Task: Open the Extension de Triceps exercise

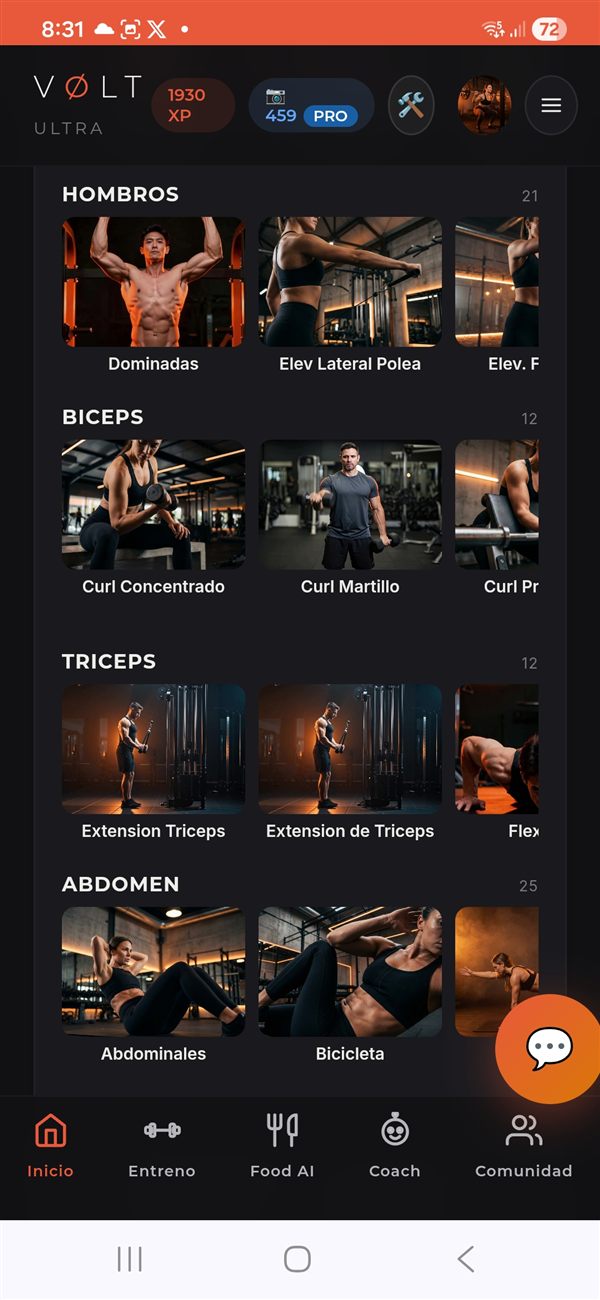Action: click(x=350, y=763)
